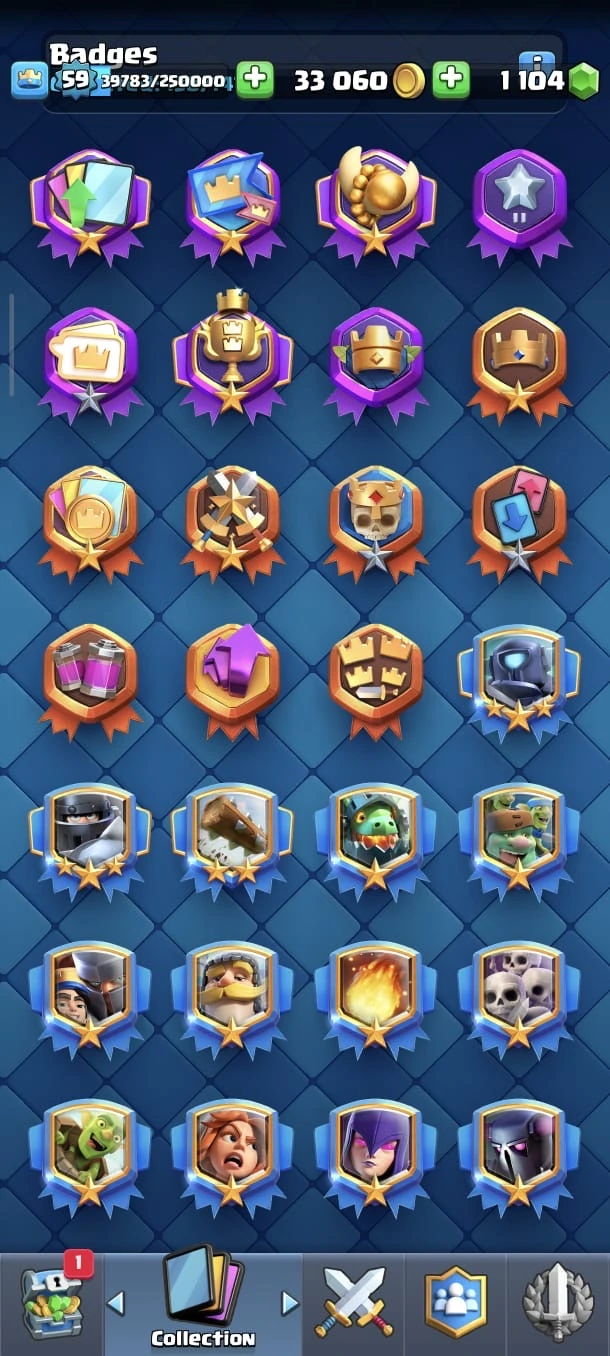610x1356 pixels.
Task: Check the Skeleton Army mastery badge
Action: click(x=519, y=990)
